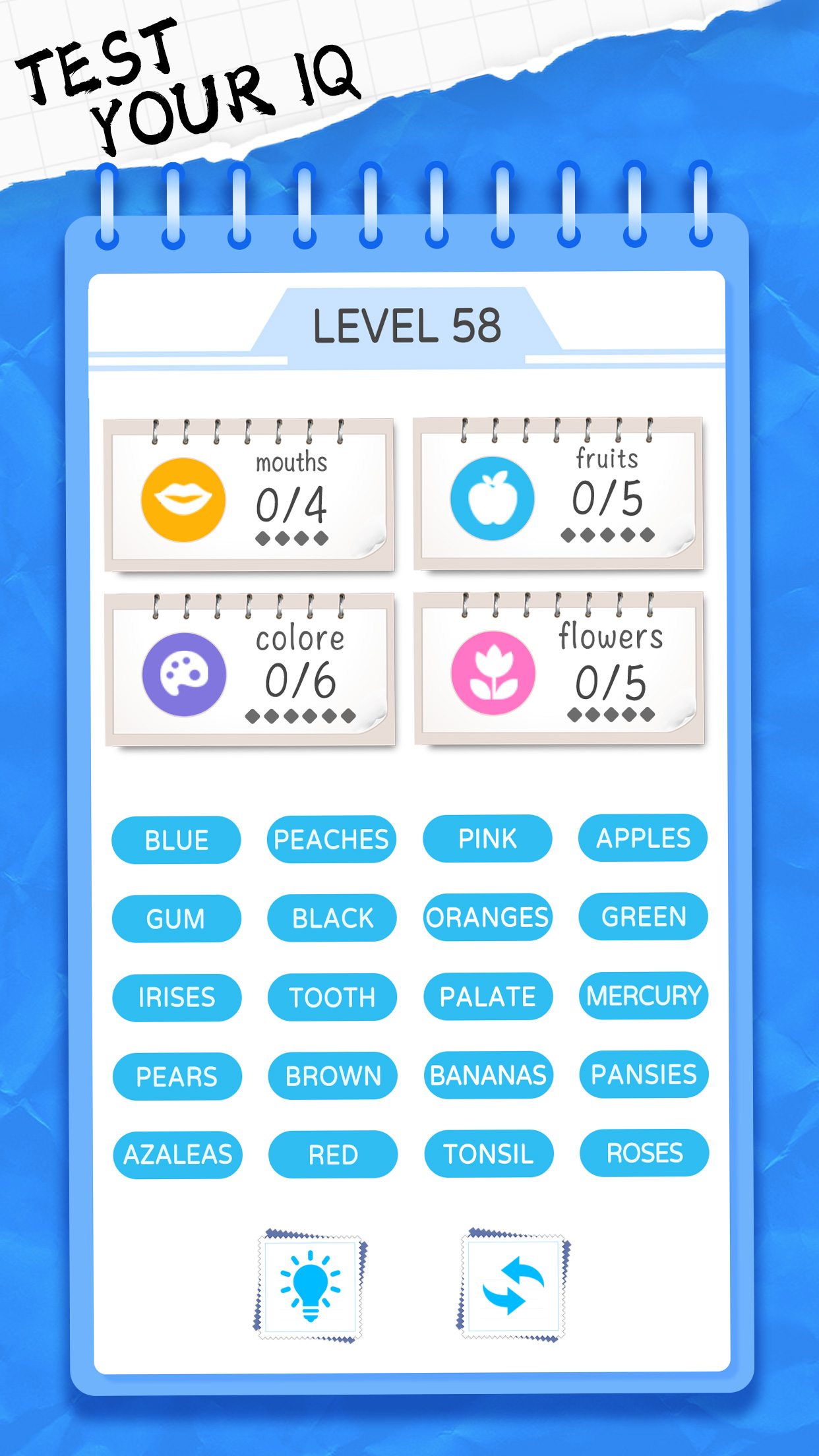Select the BLUE word chip
The image size is (819, 1456).
(176, 839)
